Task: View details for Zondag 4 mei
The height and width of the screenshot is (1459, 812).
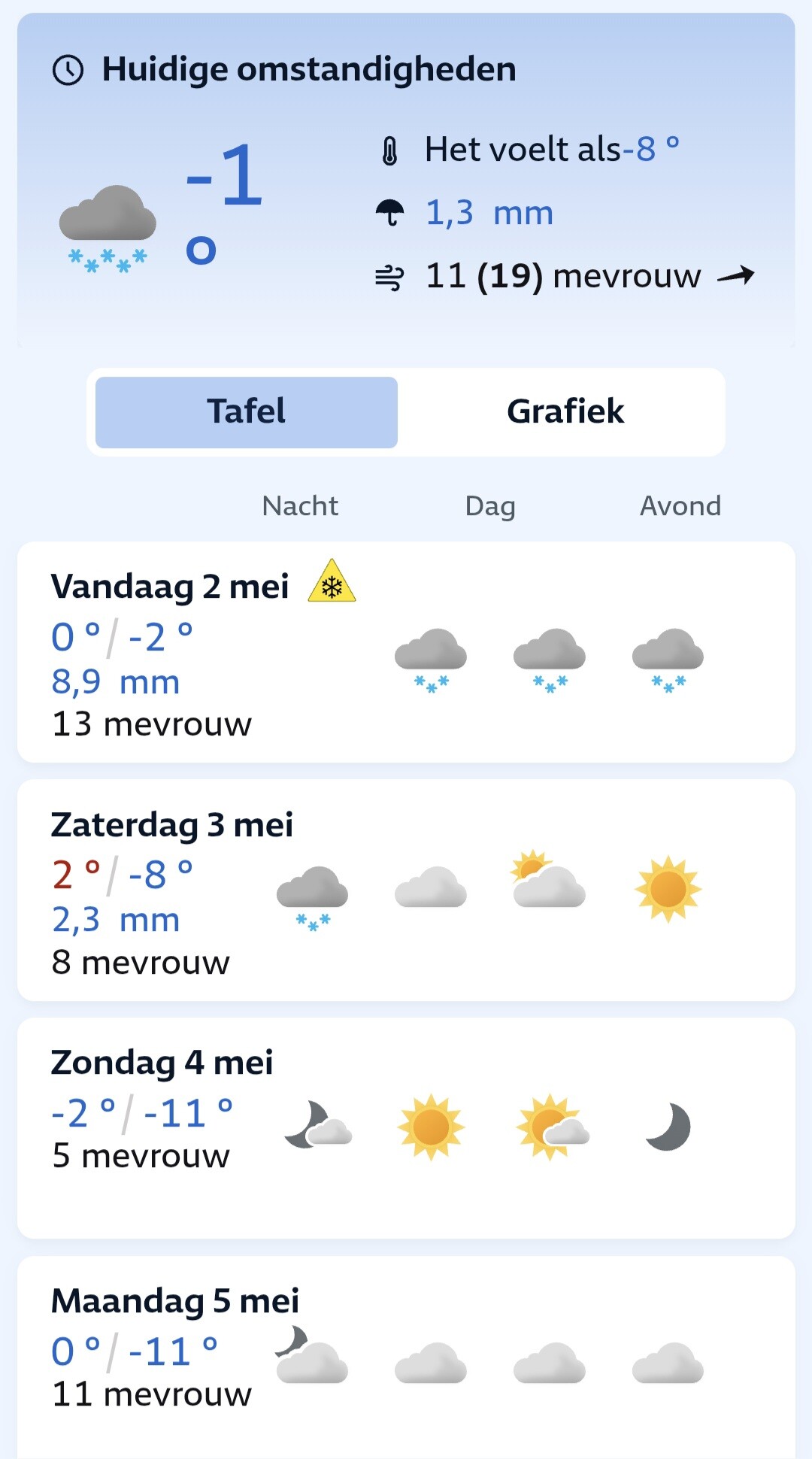Action: click(406, 1127)
